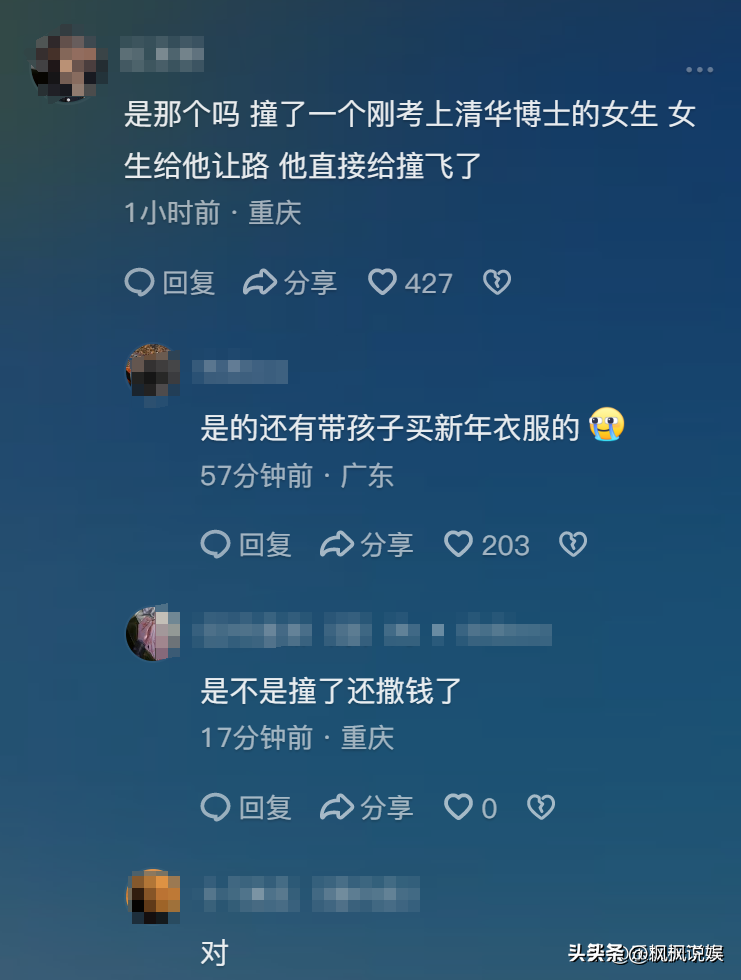Dislike the comment about 带孩子买新年衣服
The image size is (741, 980).
point(573,545)
